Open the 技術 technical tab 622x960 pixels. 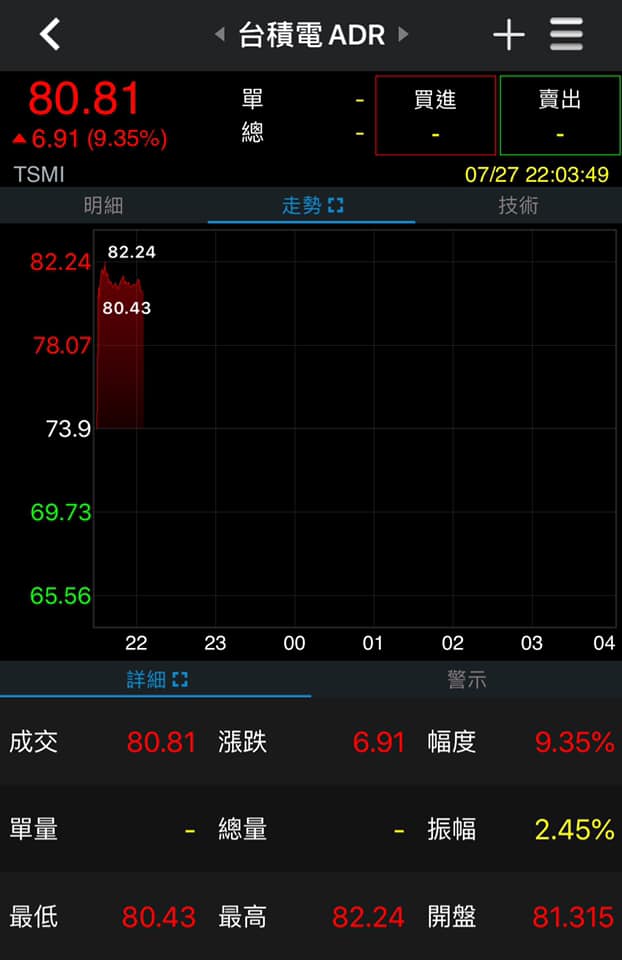click(519, 206)
